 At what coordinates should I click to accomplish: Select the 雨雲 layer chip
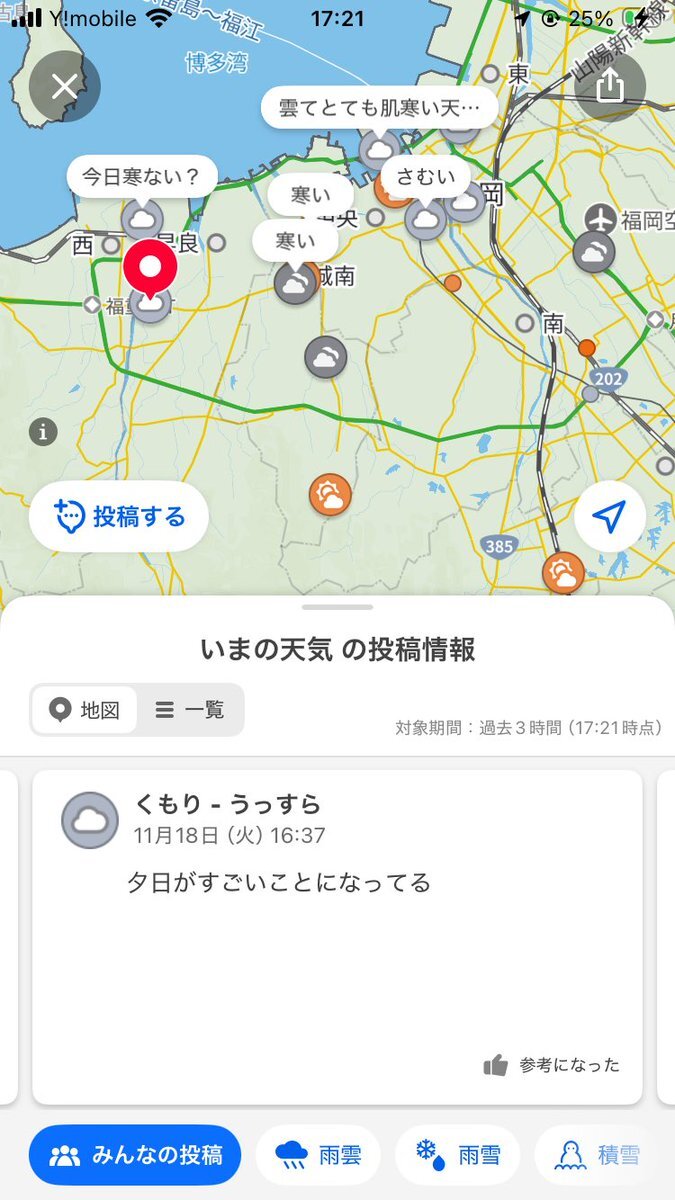point(318,1155)
